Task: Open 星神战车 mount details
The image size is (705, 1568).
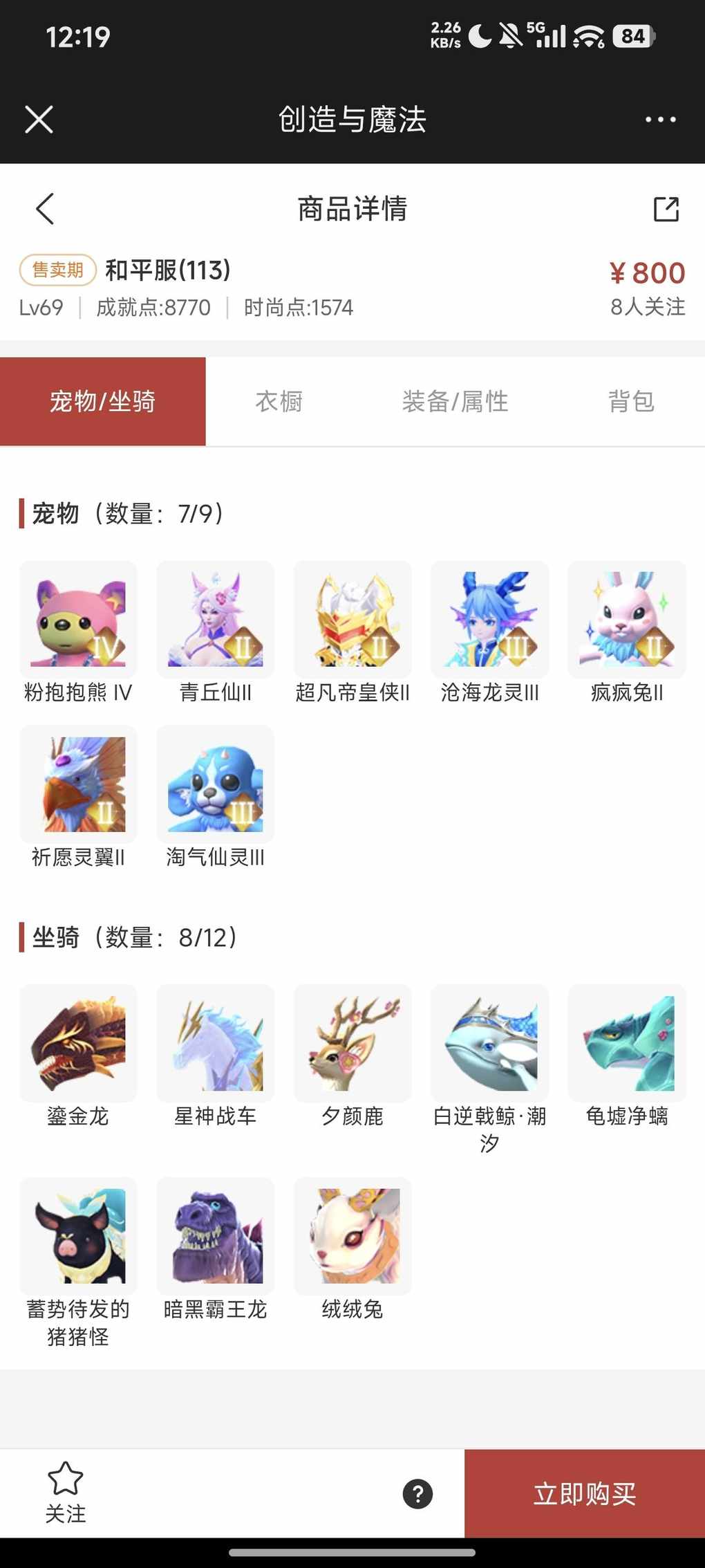Action: point(215,1043)
